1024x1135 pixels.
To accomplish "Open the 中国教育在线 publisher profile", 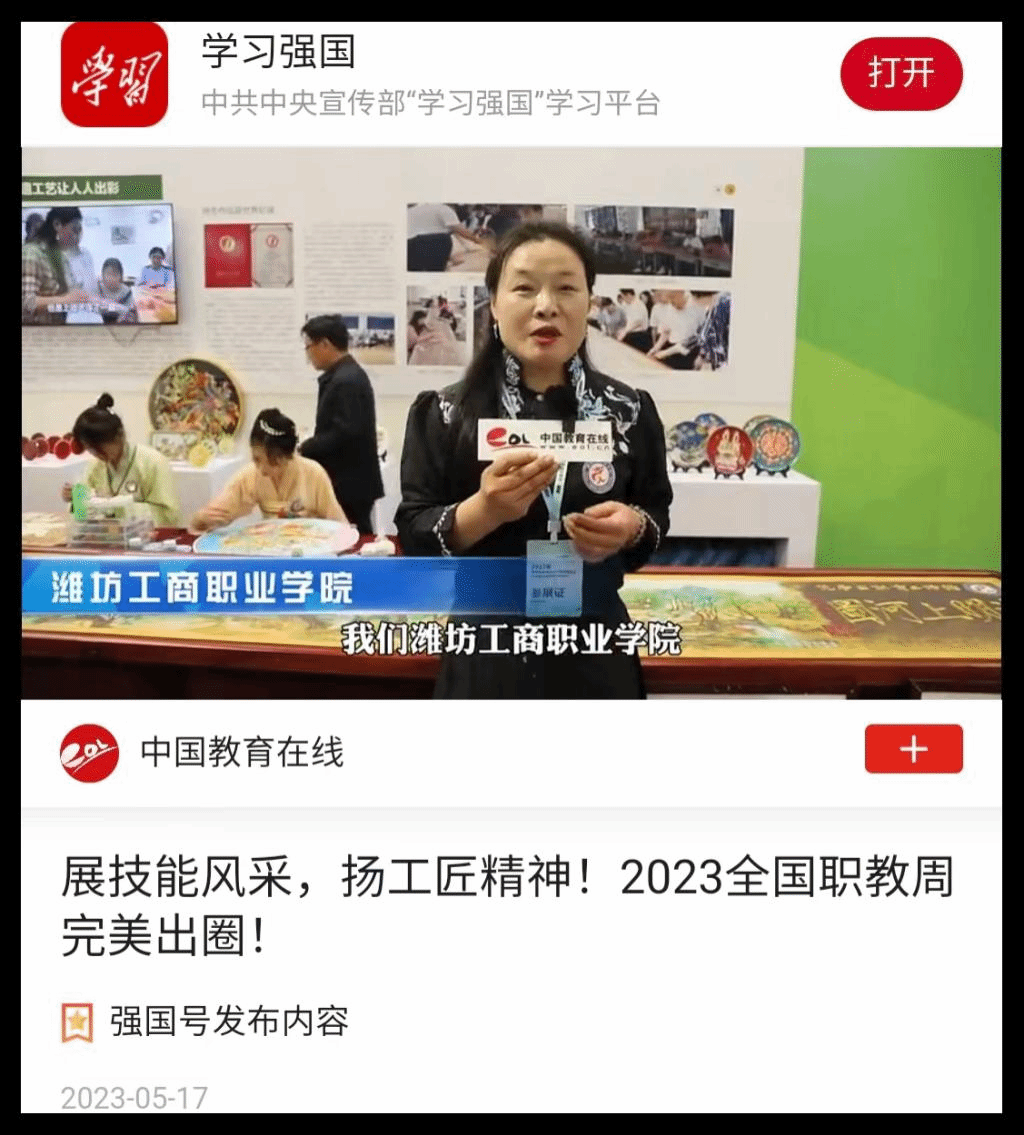I will [241, 752].
